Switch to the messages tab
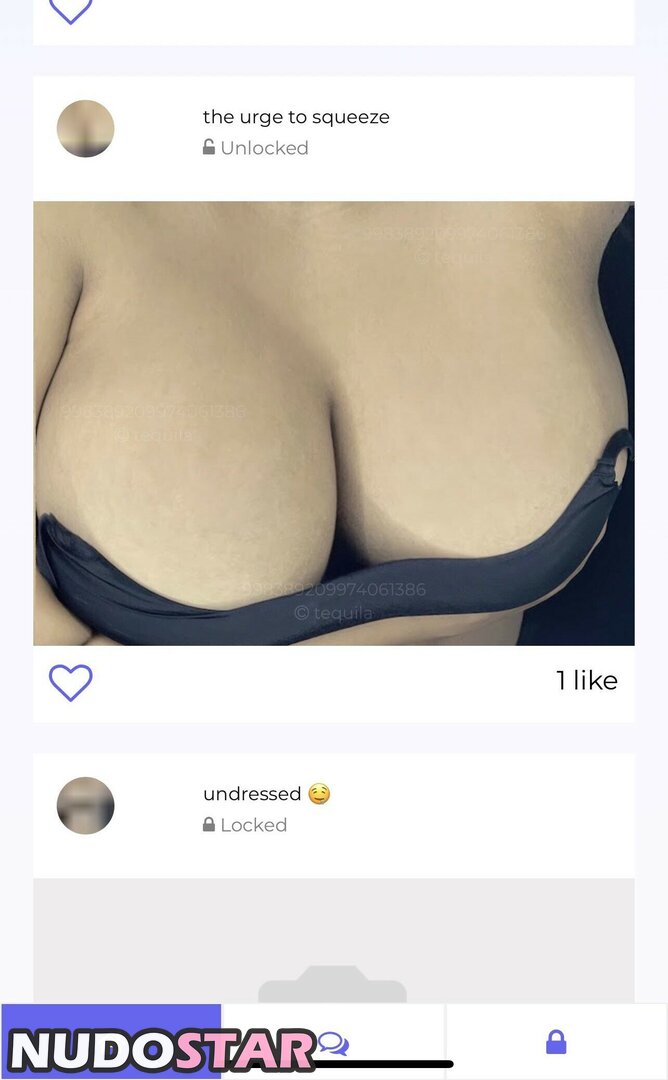This screenshot has width=668, height=1080. coord(333,1044)
